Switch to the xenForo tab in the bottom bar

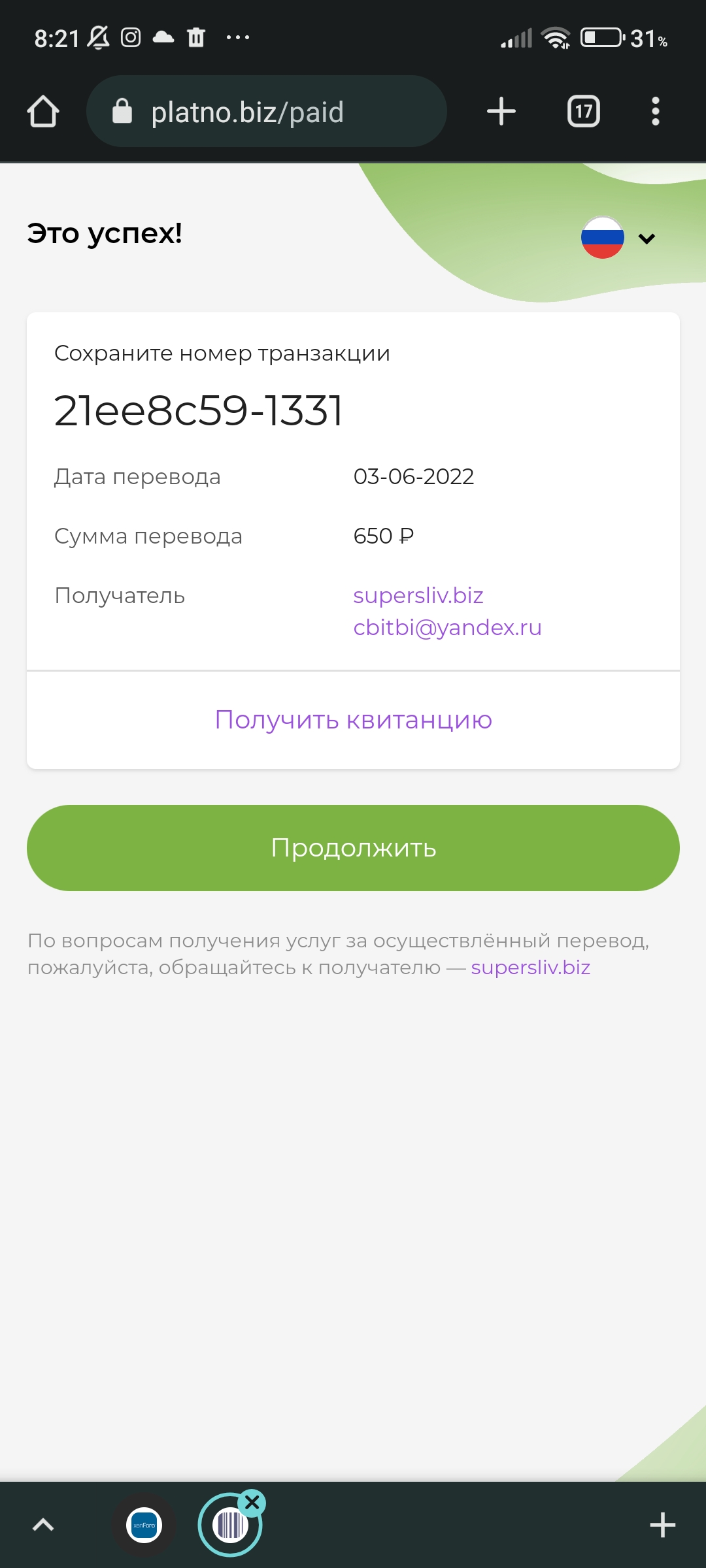(144, 1526)
